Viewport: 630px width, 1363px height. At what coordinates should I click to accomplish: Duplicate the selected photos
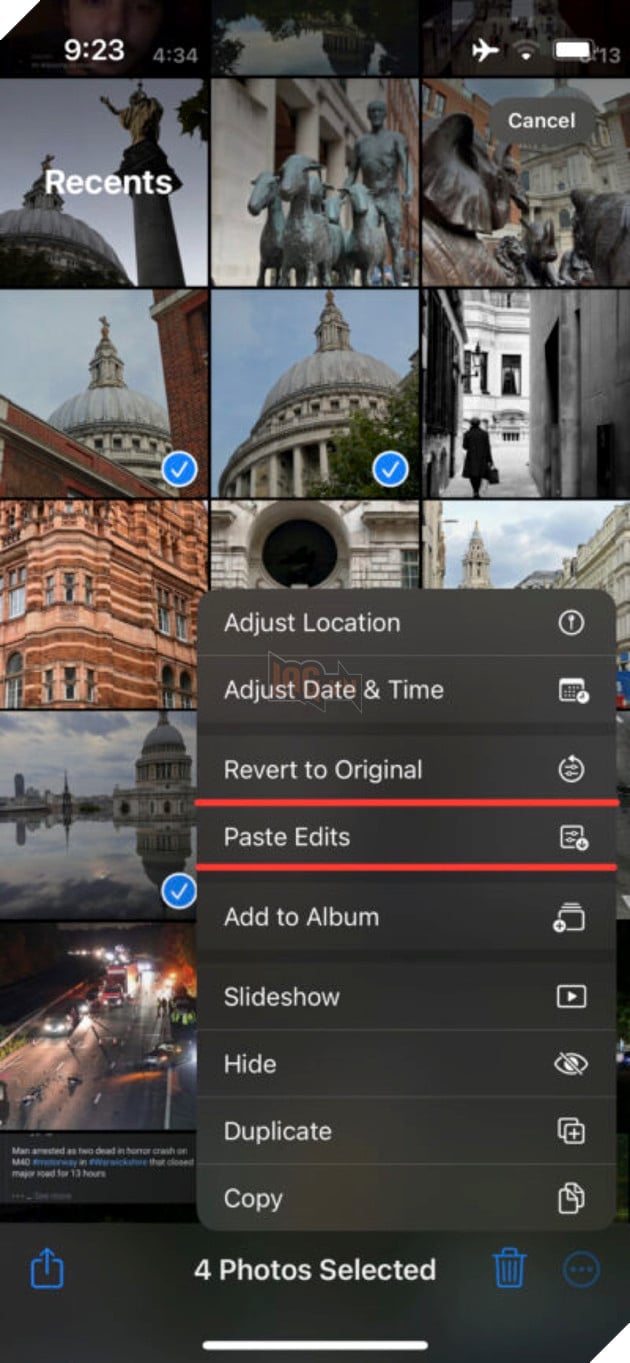coord(405,1131)
